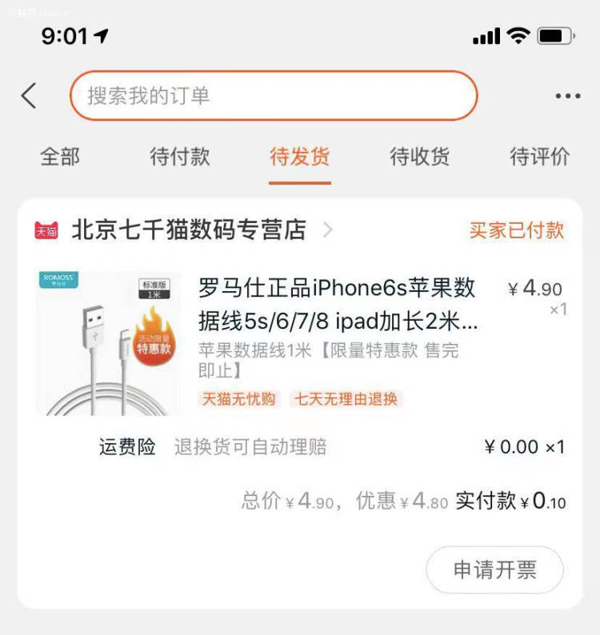Select the 待发货 tab
The width and height of the screenshot is (600, 635).
[x=300, y=157]
